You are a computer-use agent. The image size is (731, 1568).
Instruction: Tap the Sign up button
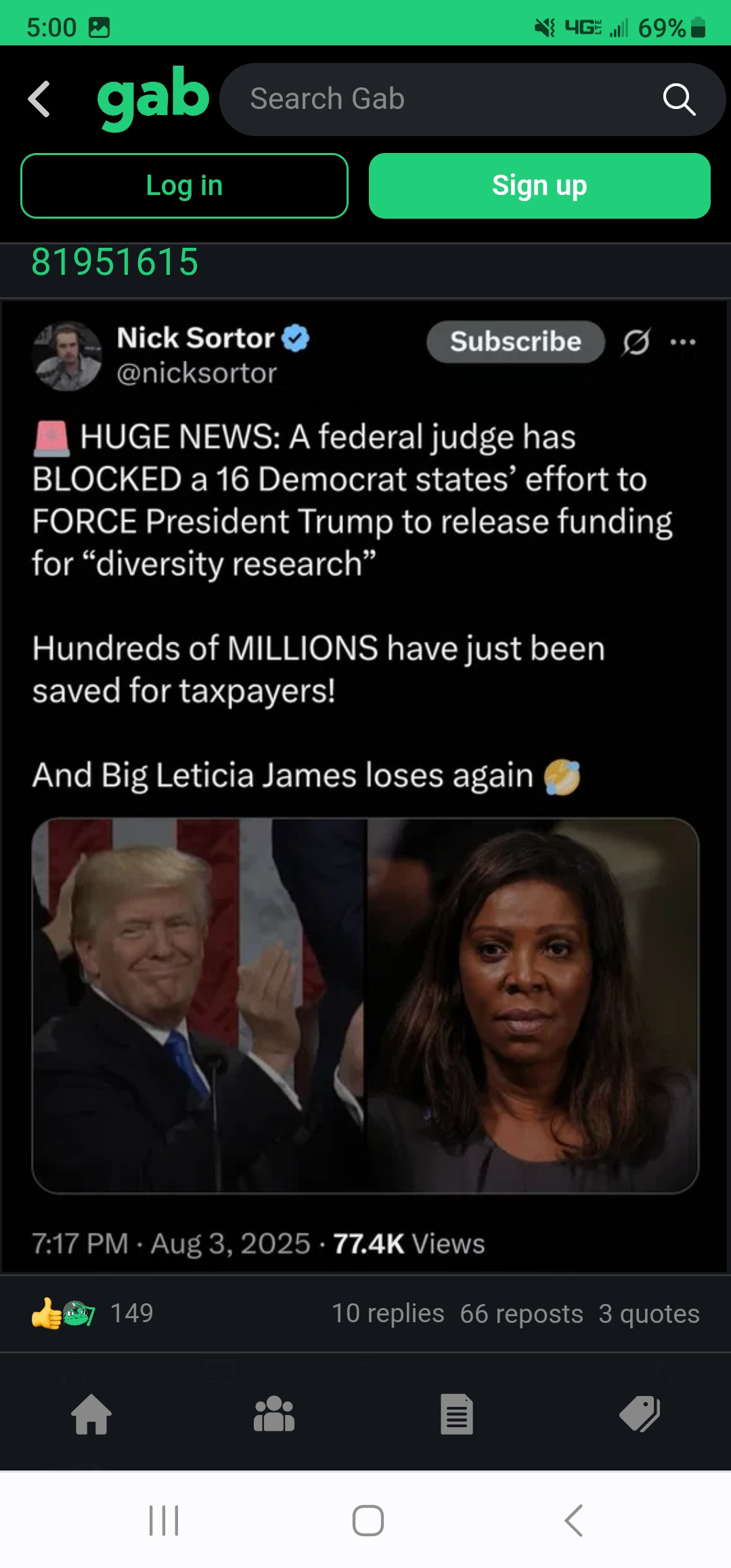tap(539, 186)
